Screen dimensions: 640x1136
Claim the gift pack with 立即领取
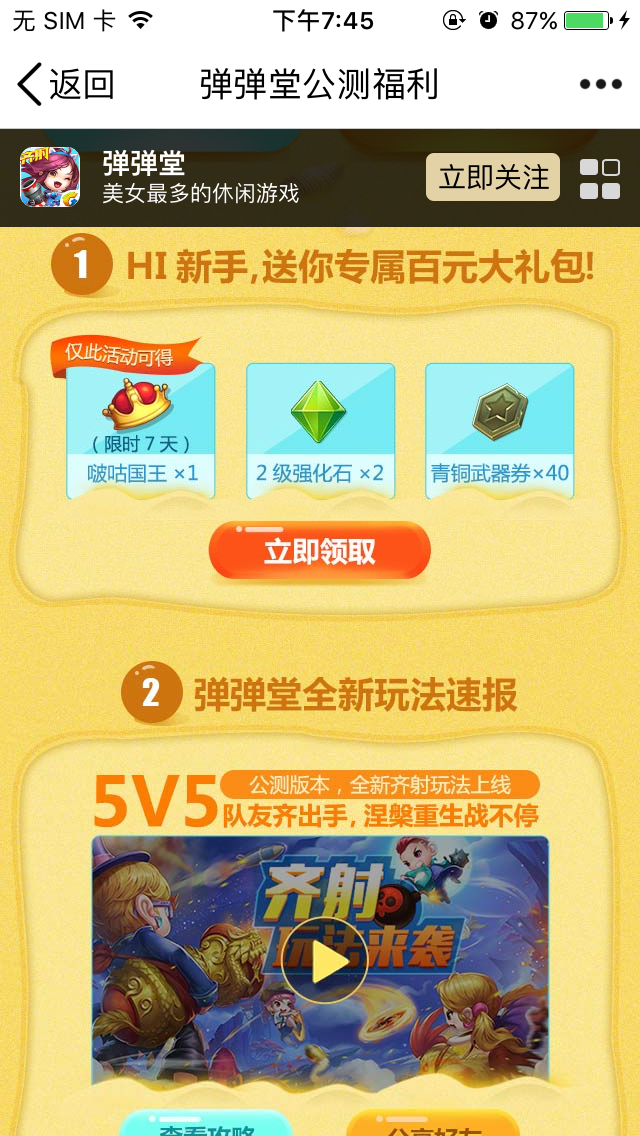[x=320, y=551]
